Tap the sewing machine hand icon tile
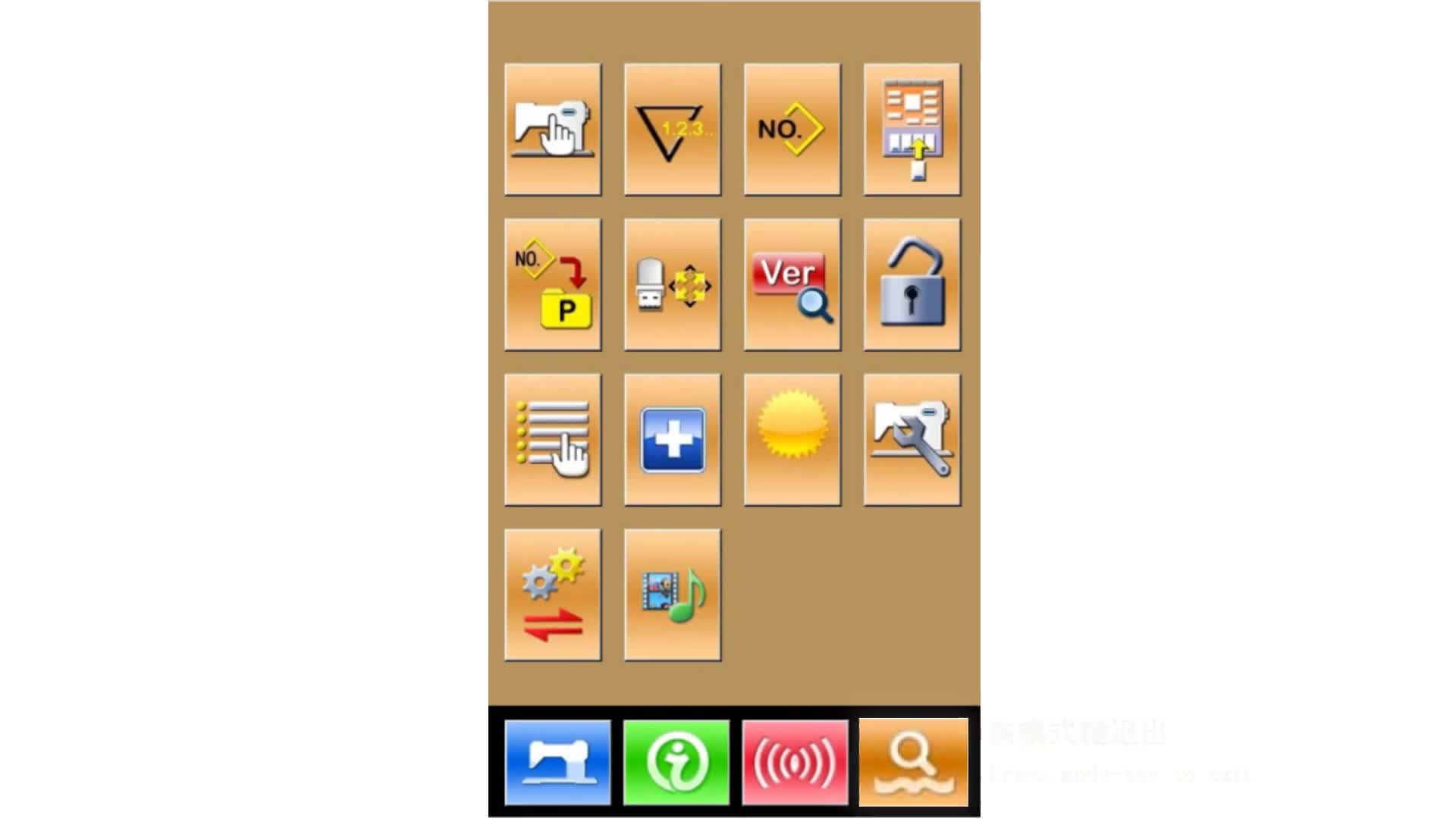The width and height of the screenshot is (1456, 819). [553, 130]
